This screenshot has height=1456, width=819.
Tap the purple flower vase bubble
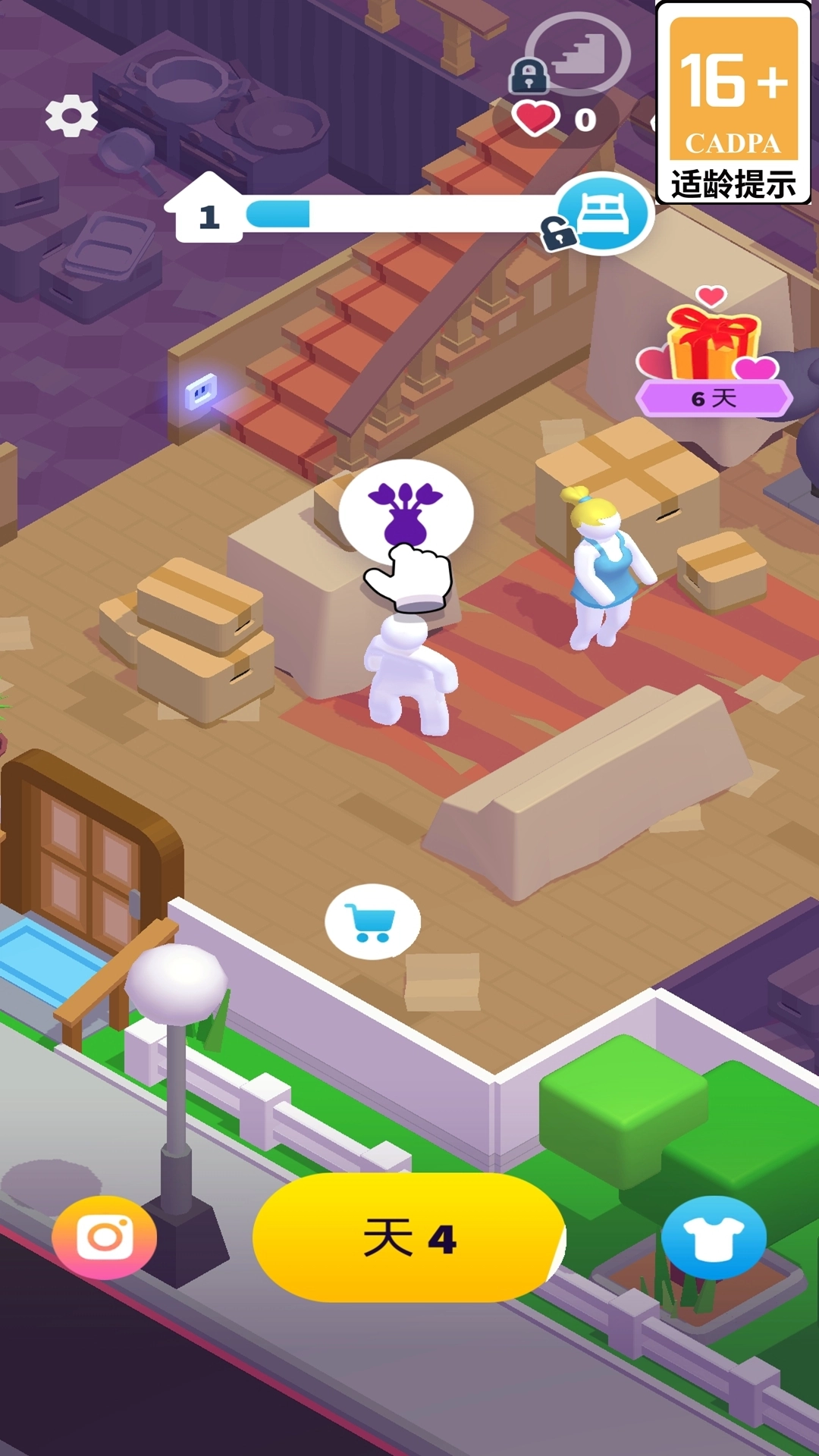406,511
